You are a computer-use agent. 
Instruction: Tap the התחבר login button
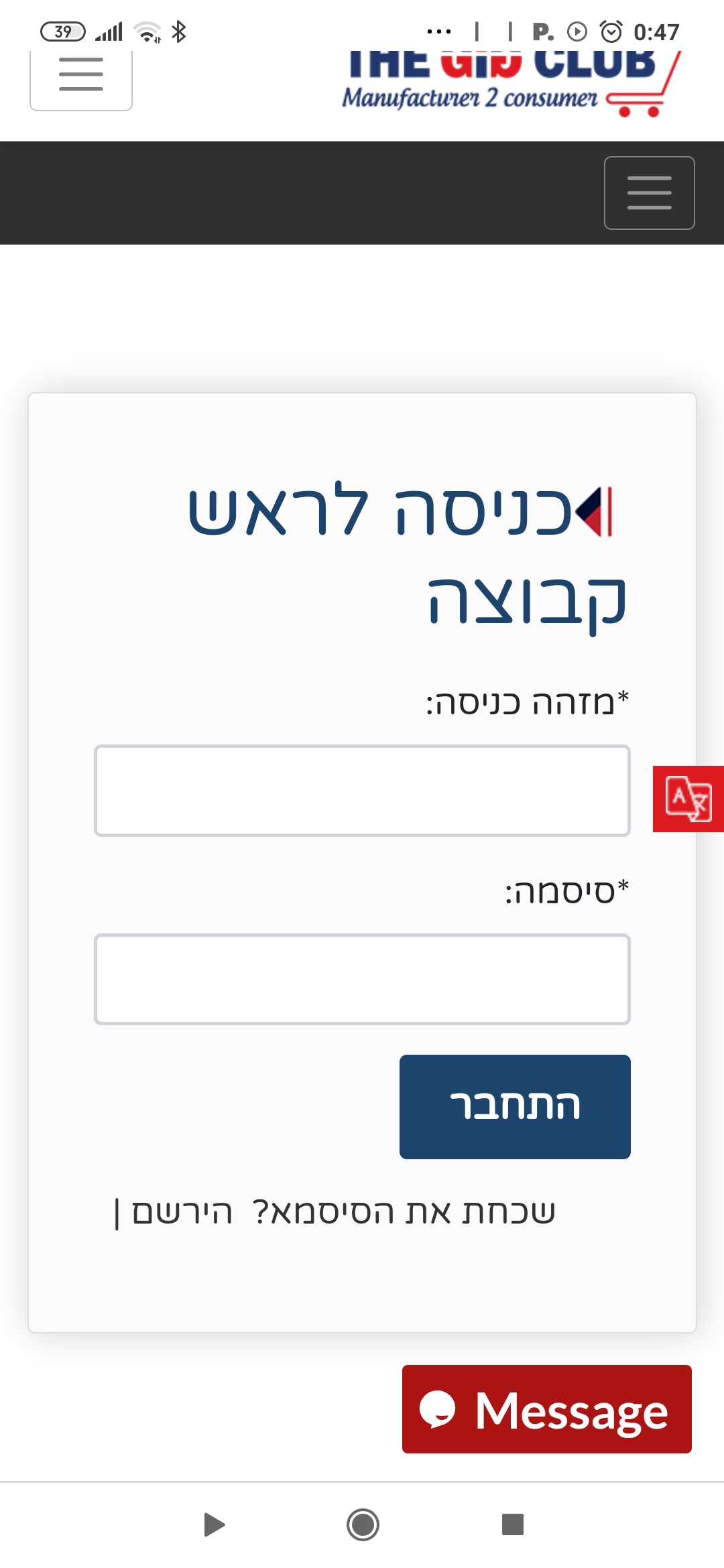click(515, 1106)
